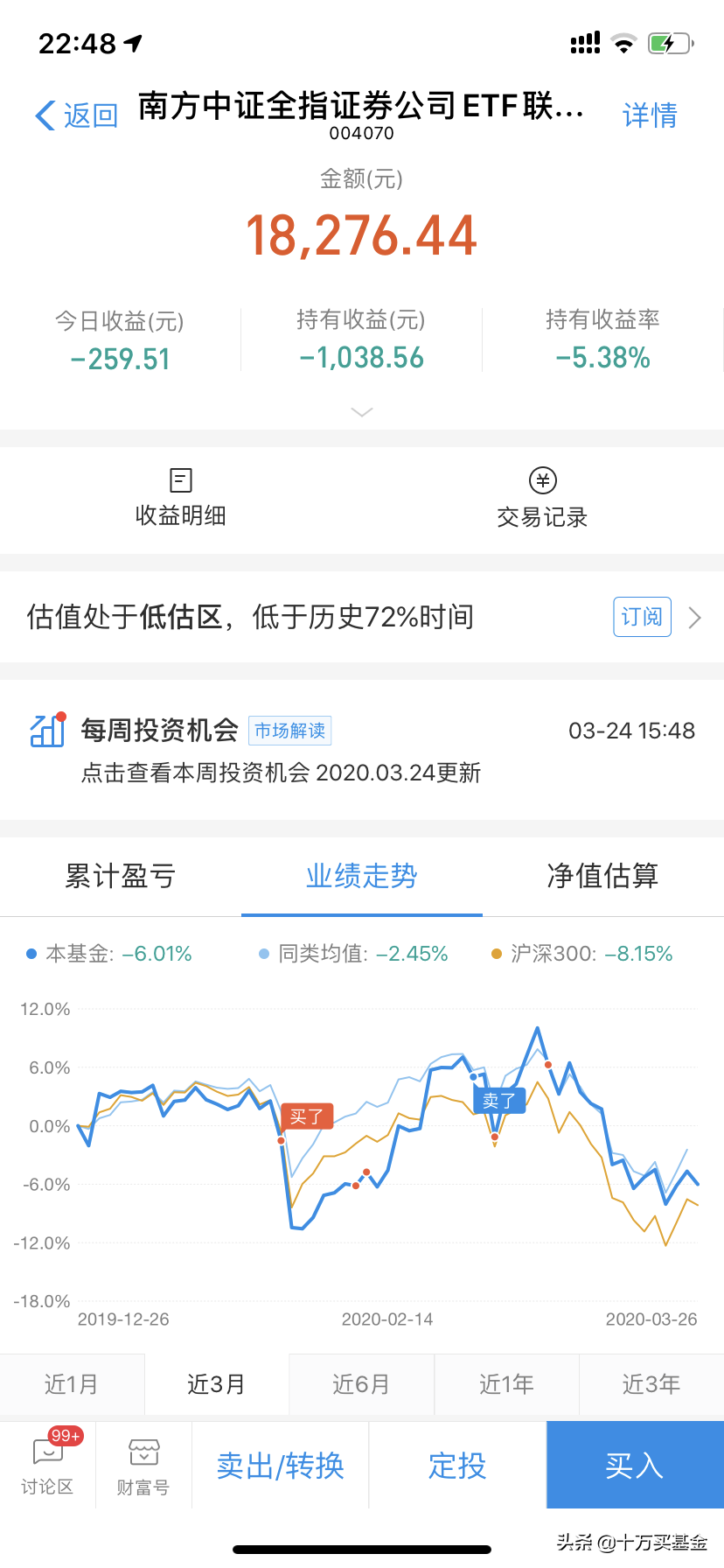724x1568 pixels.
Task: Open 收益明细 earnings details
Action: (x=181, y=499)
